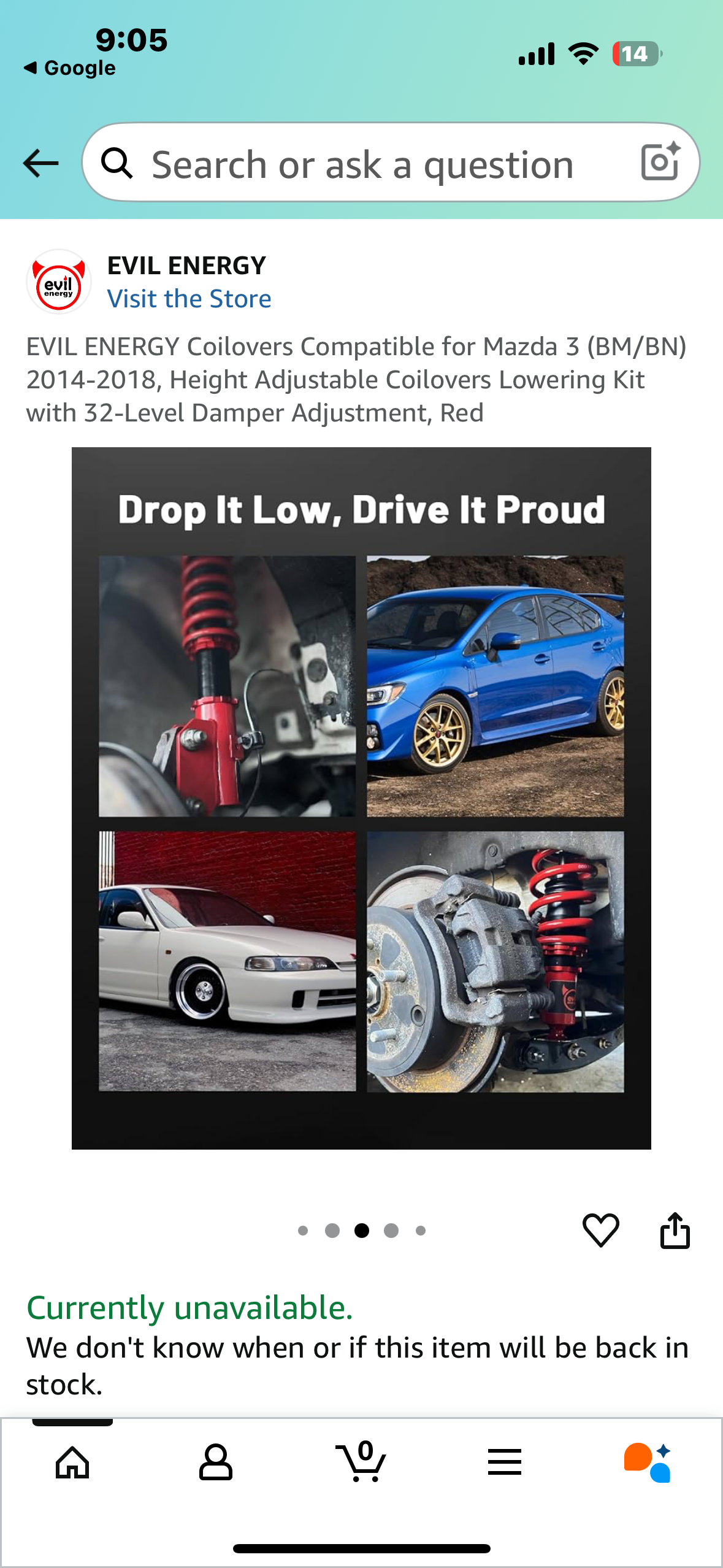Return to the Google app
The width and height of the screenshot is (723, 1568).
coord(70,68)
